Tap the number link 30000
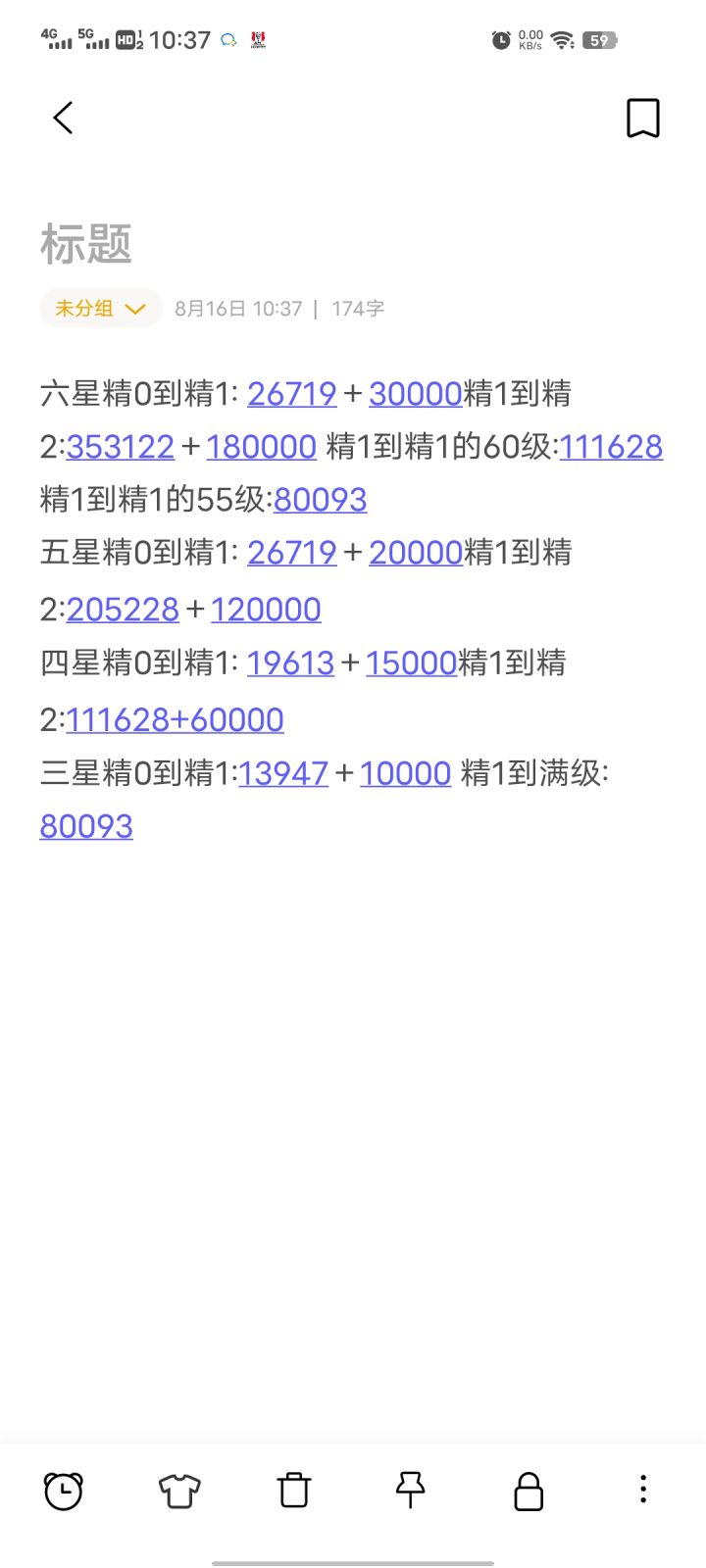The image size is (706, 1568). tap(416, 394)
